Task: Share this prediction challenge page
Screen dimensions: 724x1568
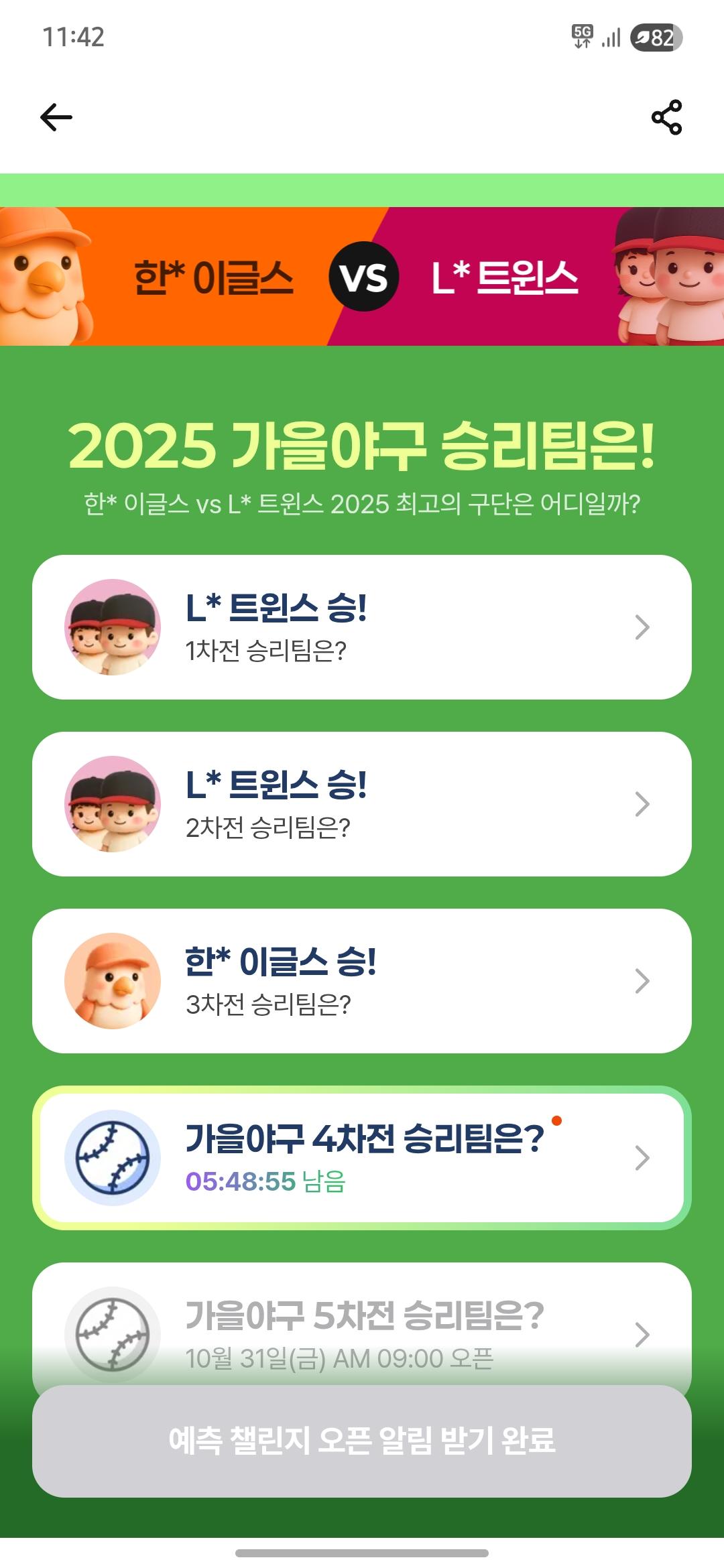Action: coord(666,117)
